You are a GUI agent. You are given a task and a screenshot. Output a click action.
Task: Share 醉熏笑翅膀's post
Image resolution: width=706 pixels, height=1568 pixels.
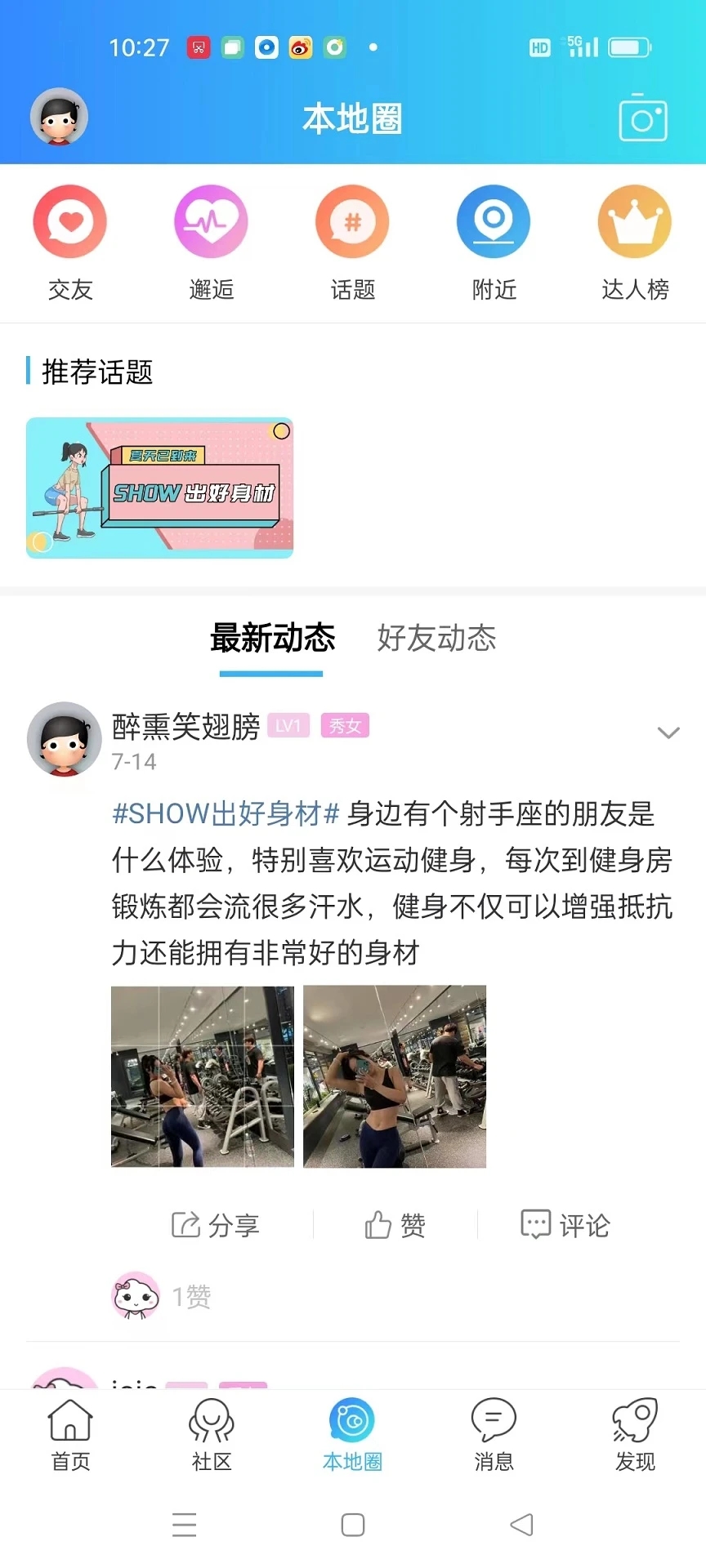click(x=216, y=1225)
